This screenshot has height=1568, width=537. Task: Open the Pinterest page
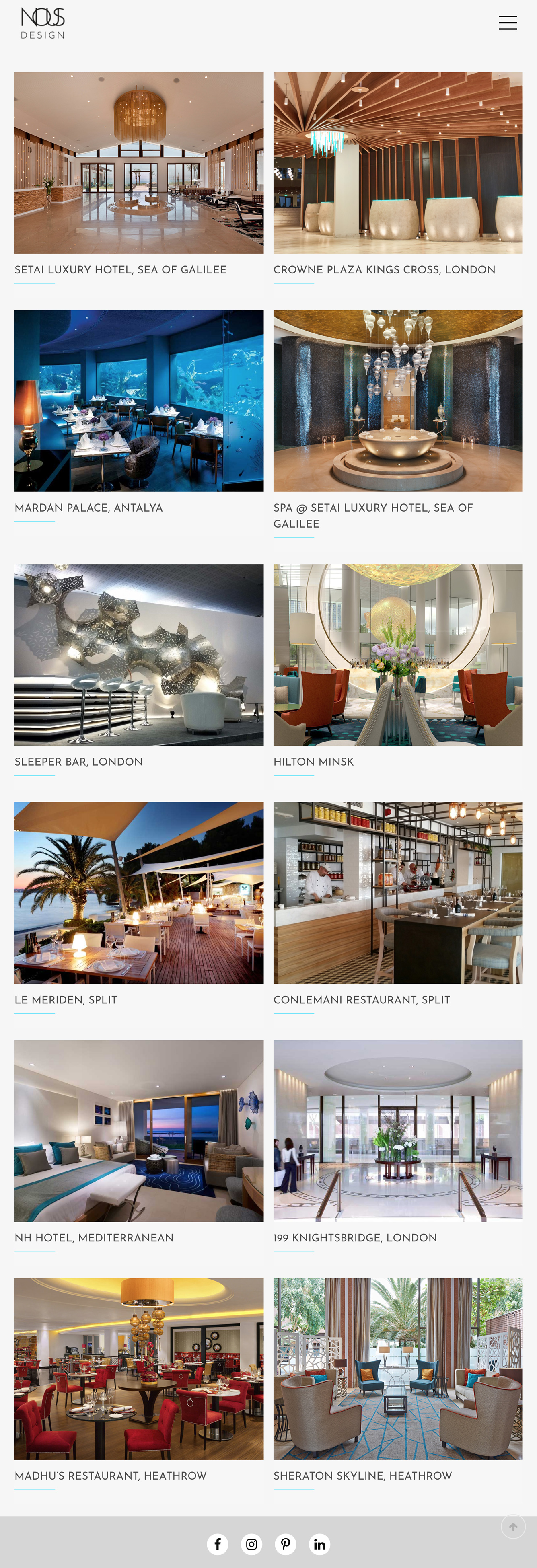[286, 1543]
